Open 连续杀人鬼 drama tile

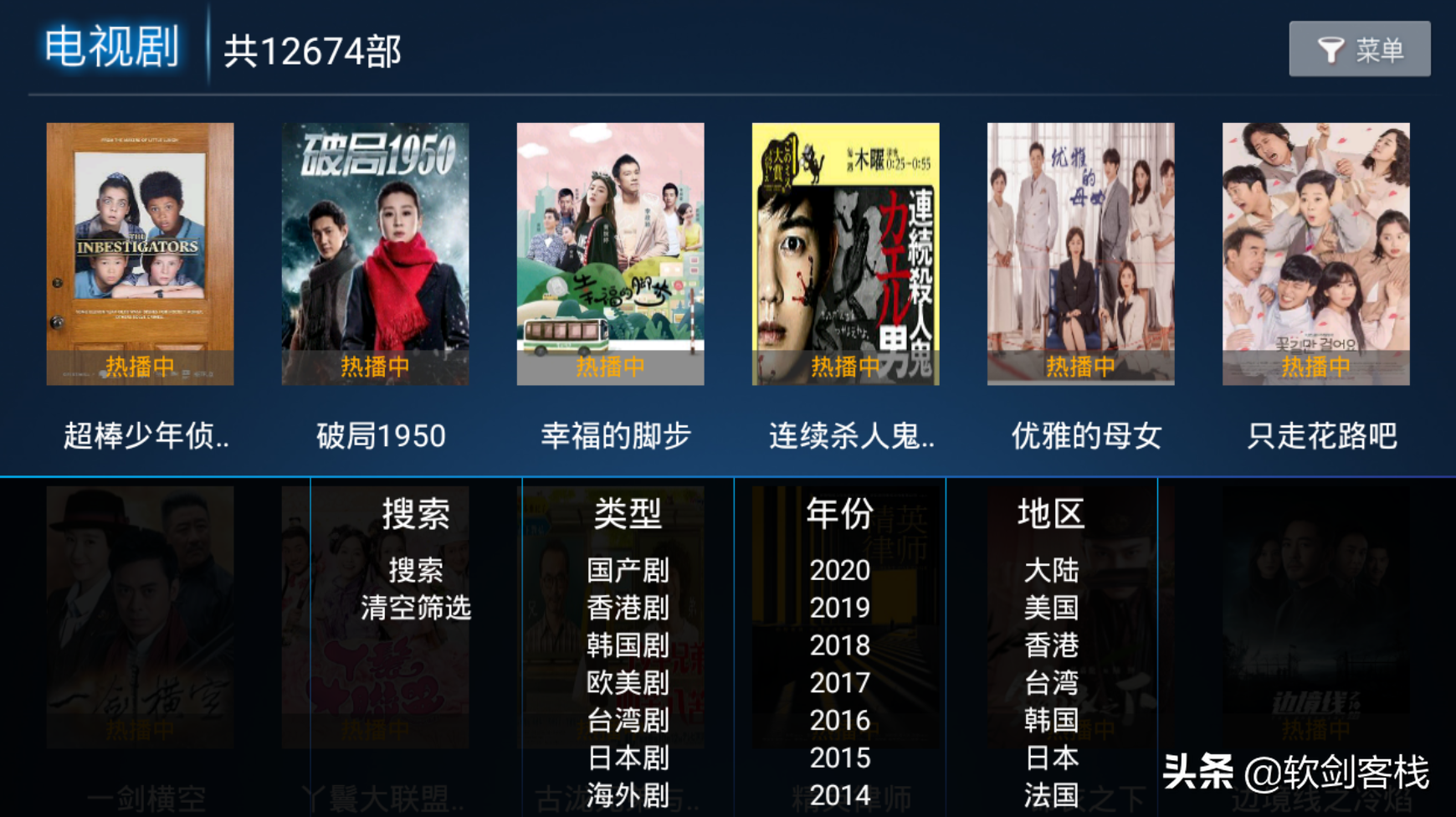(x=845, y=254)
